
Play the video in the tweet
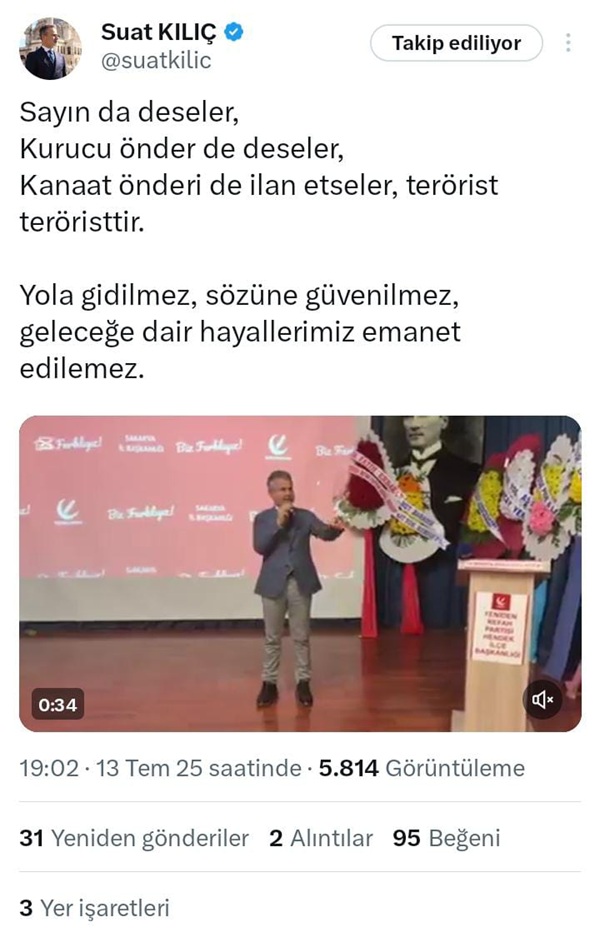pyautogui.click(x=299, y=573)
